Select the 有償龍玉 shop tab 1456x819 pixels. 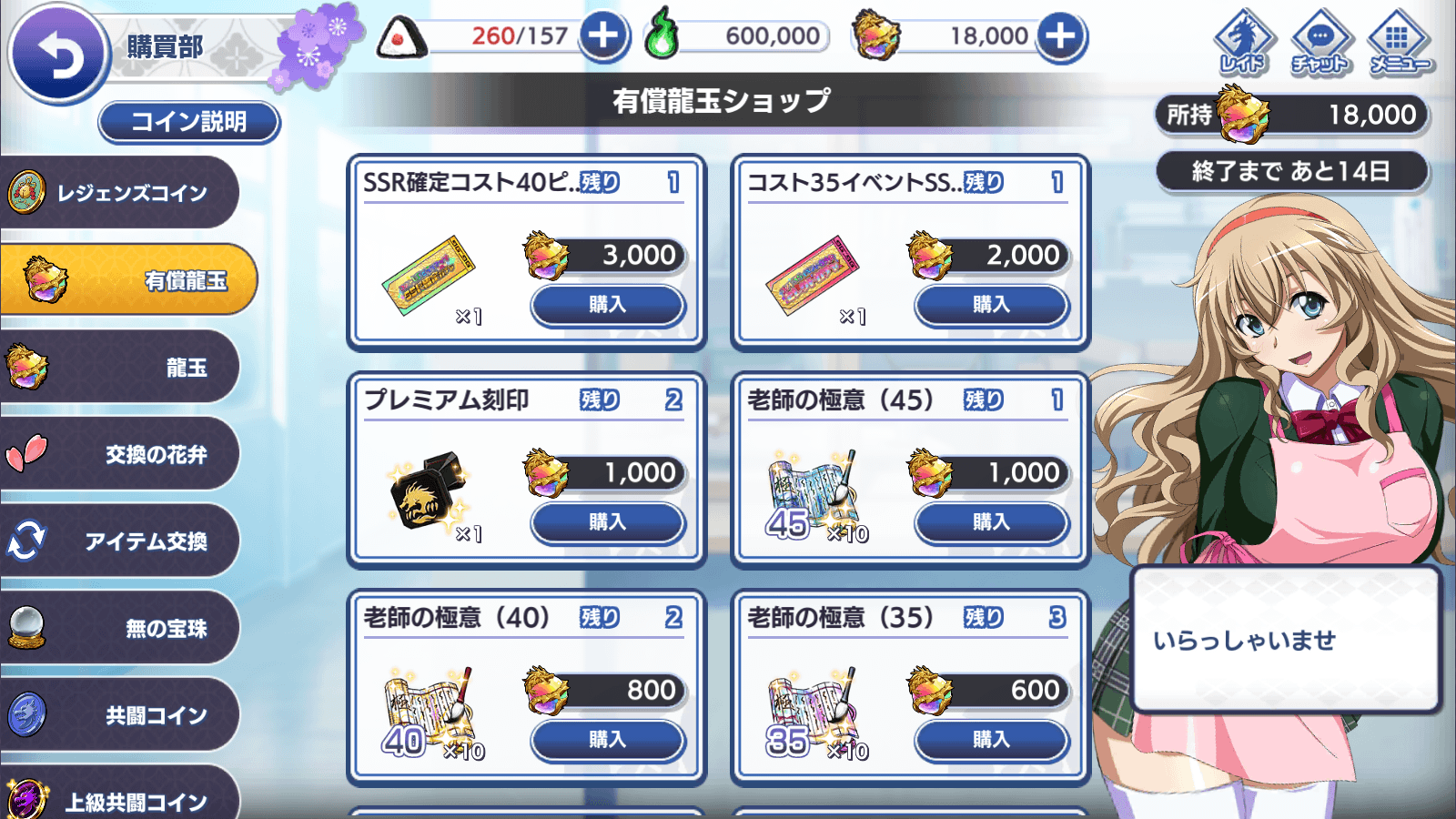coord(127,279)
